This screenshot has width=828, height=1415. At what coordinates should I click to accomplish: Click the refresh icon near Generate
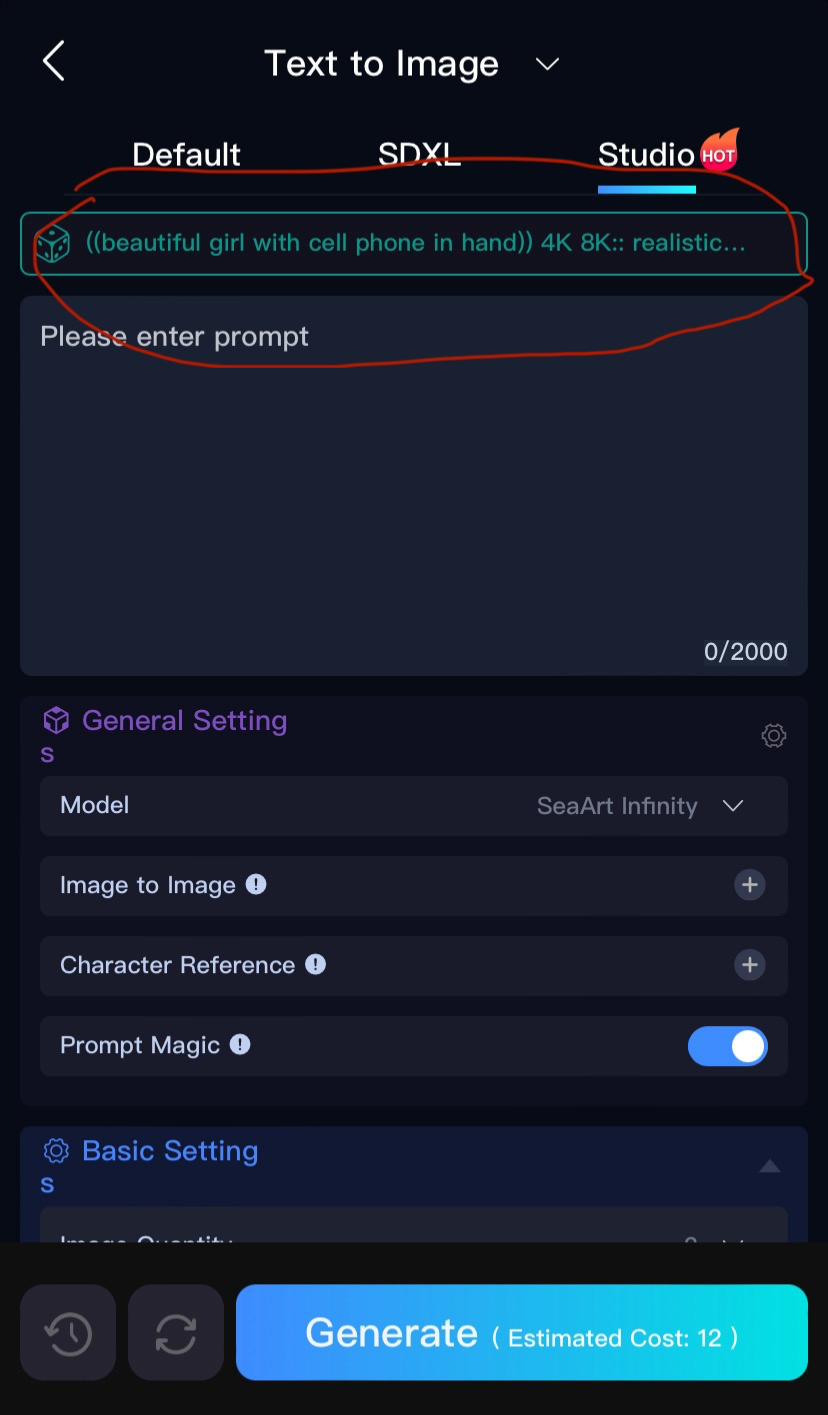(175, 1332)
